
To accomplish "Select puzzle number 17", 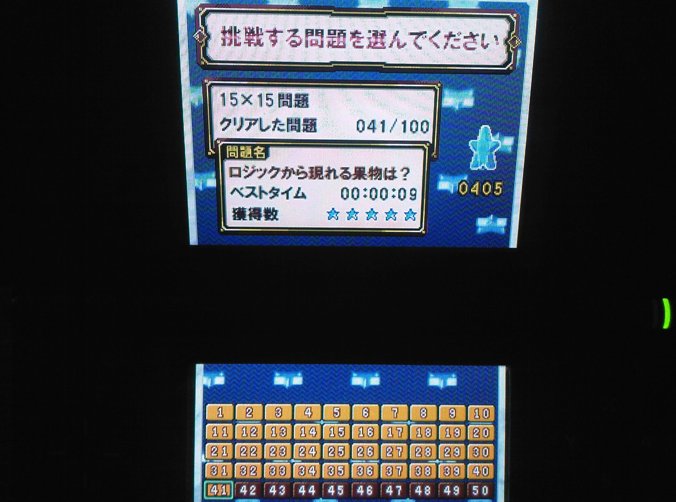I will pos(394,433).
